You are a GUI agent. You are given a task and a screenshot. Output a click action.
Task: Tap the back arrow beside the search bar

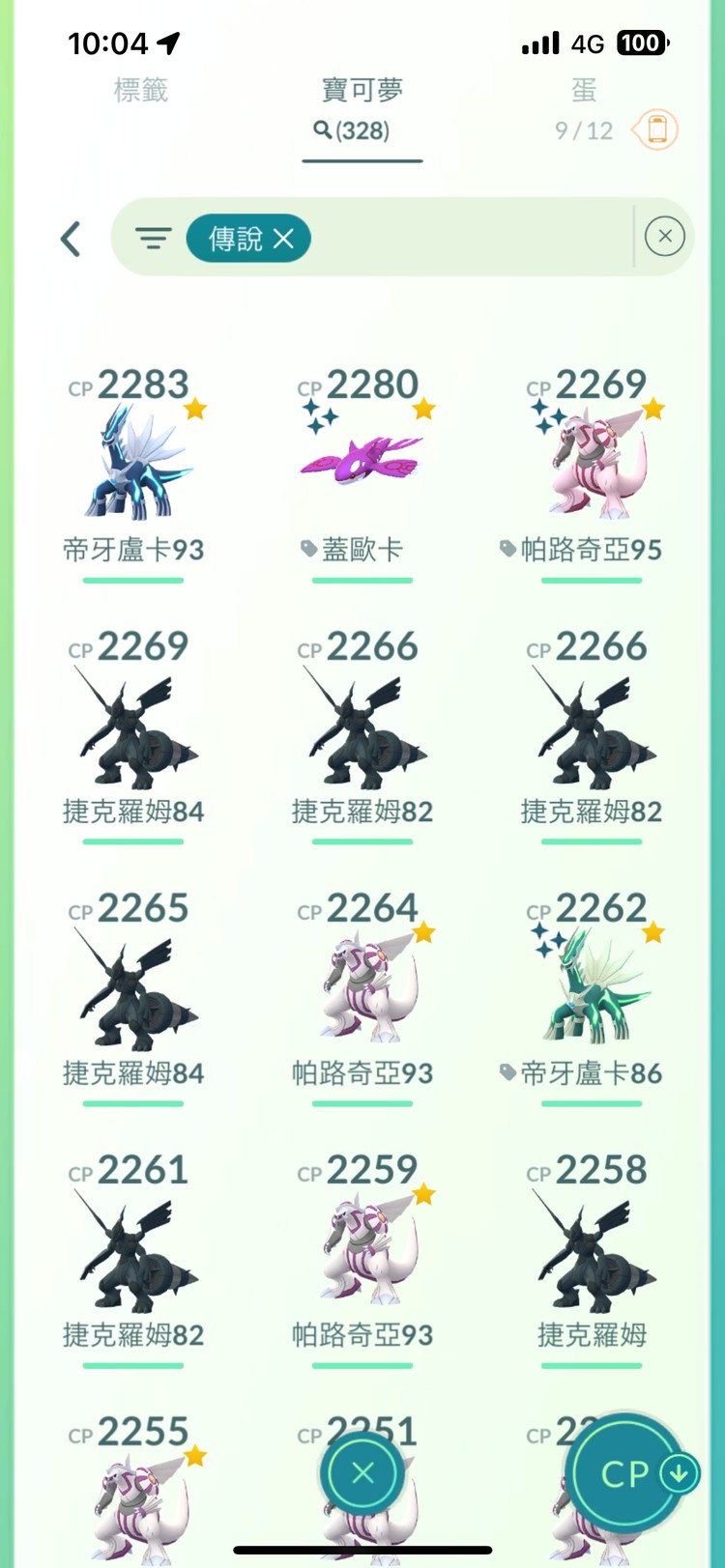[x=71, y=238]
